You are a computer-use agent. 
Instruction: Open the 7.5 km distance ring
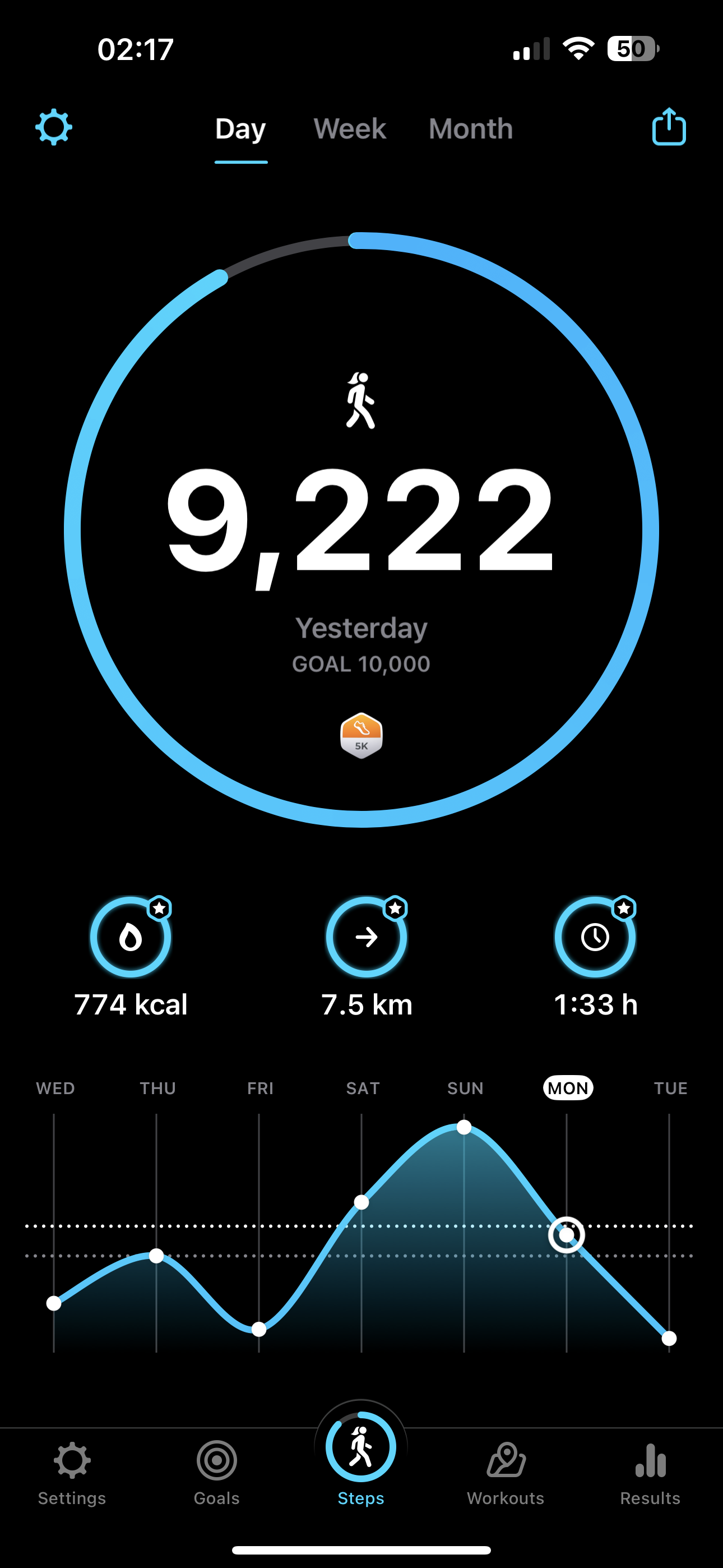pos(367,937)
